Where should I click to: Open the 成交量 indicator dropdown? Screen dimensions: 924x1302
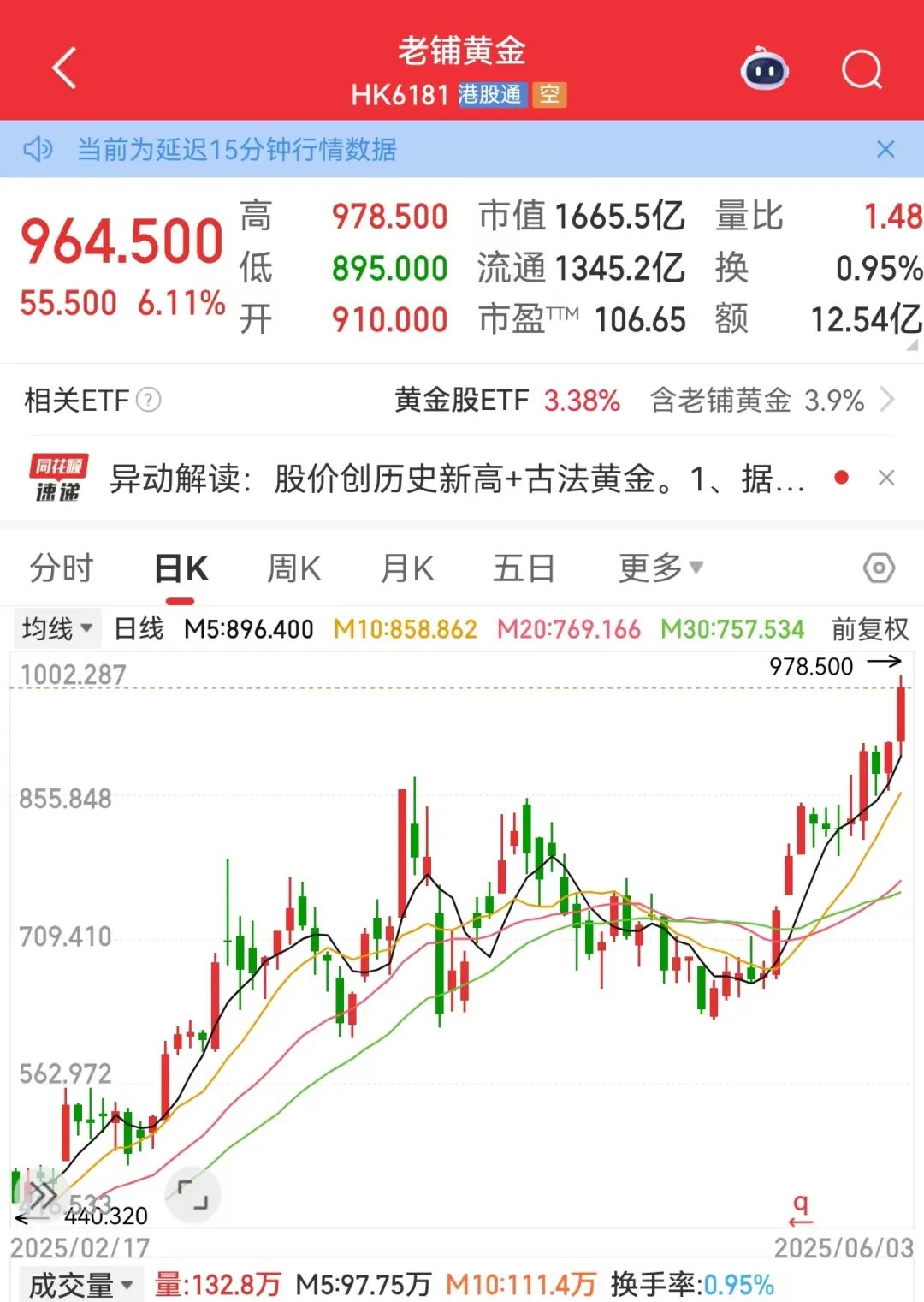point(80,1285)
